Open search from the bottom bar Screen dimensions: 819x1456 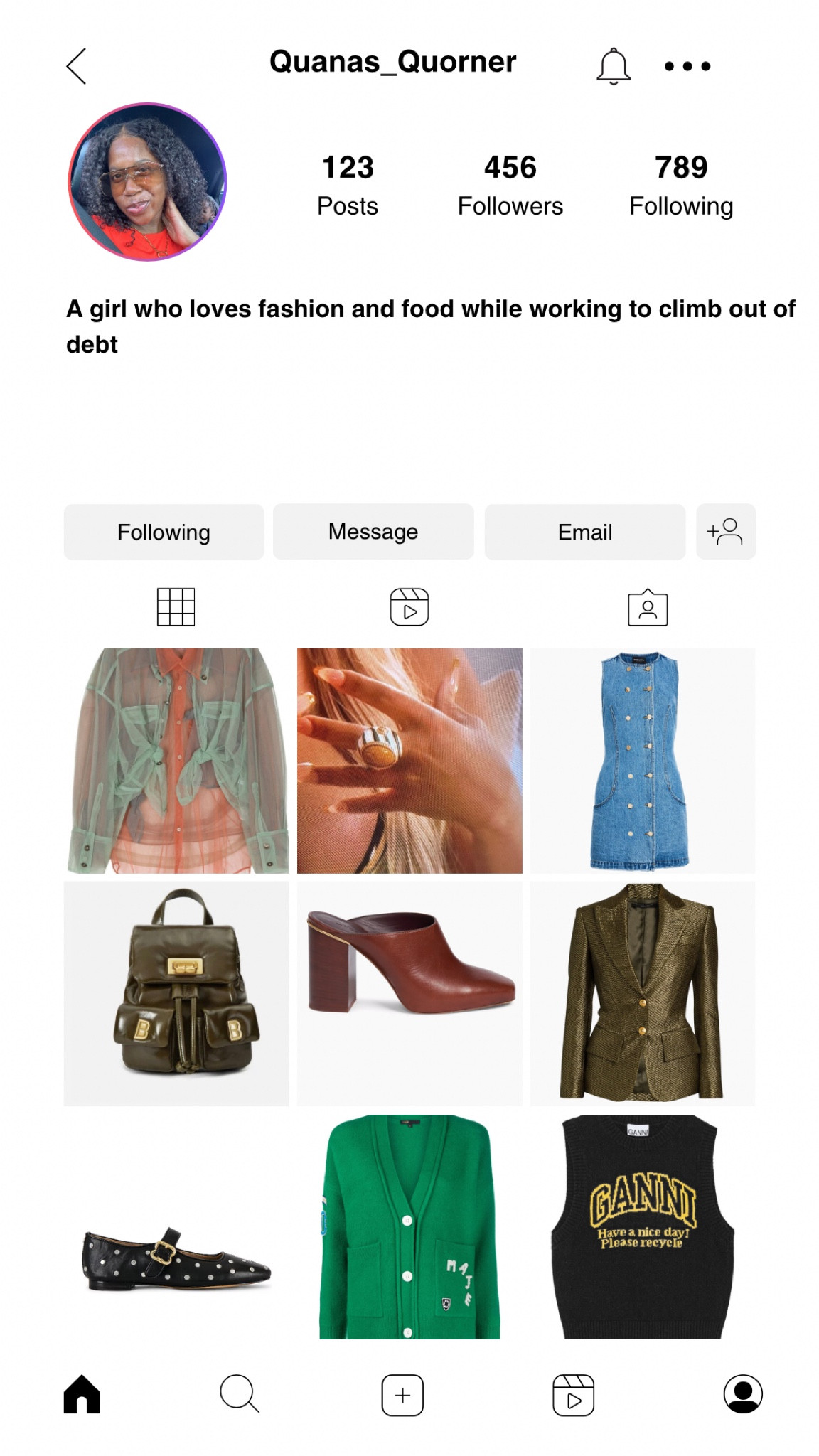(240, 1394)
